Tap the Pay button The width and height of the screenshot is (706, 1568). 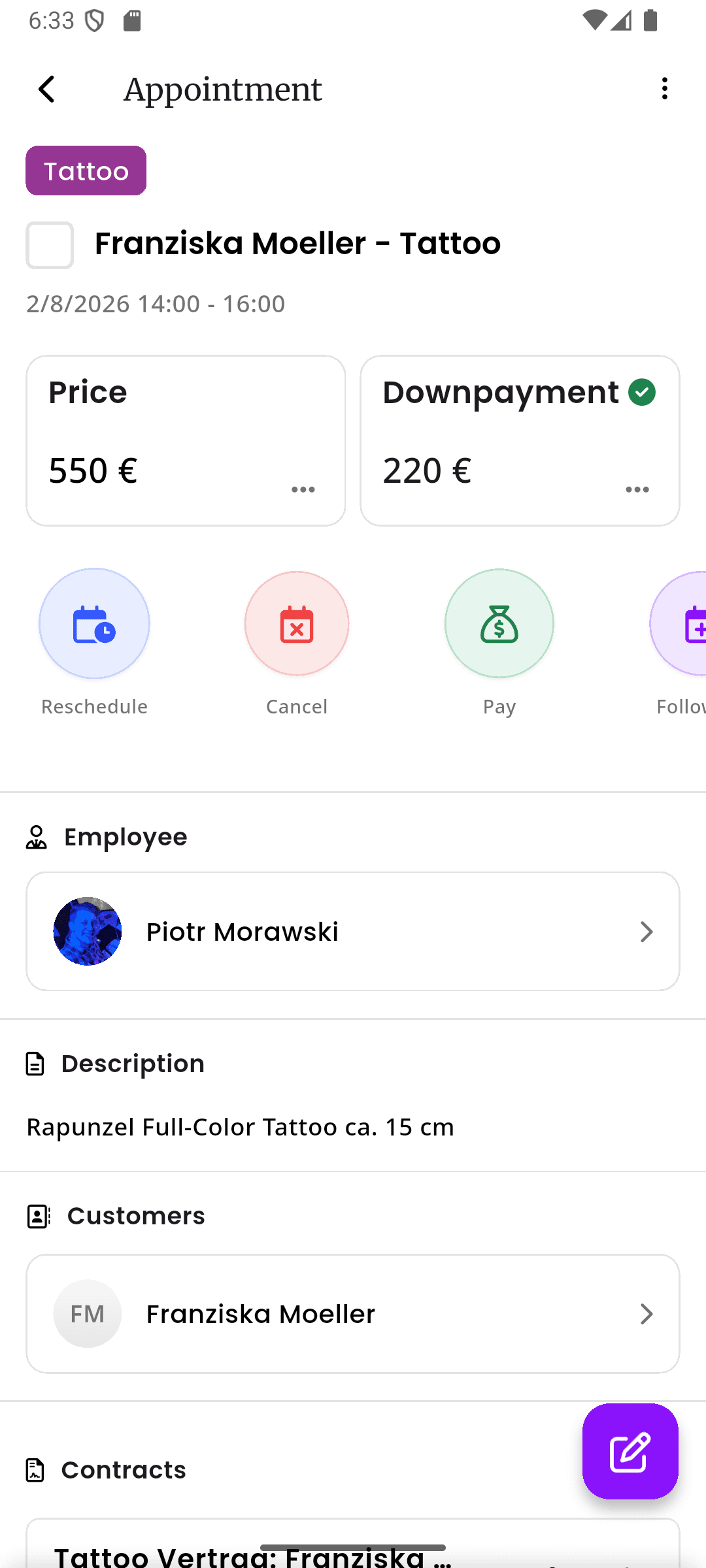pos(499,624)
